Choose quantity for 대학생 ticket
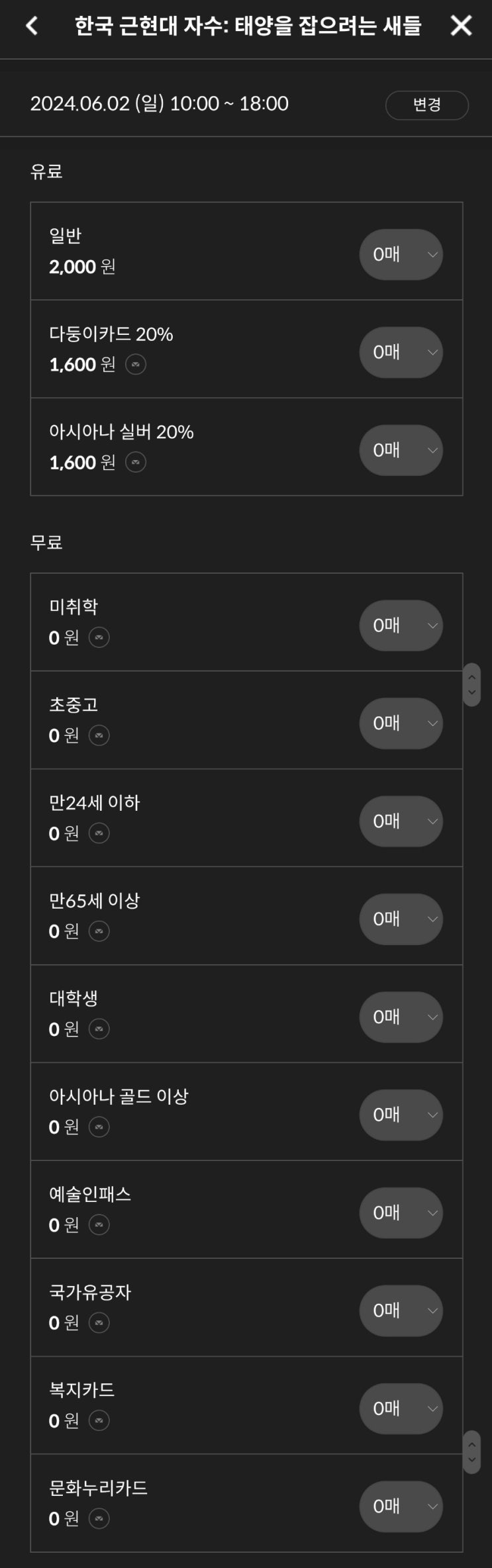 401,1017
